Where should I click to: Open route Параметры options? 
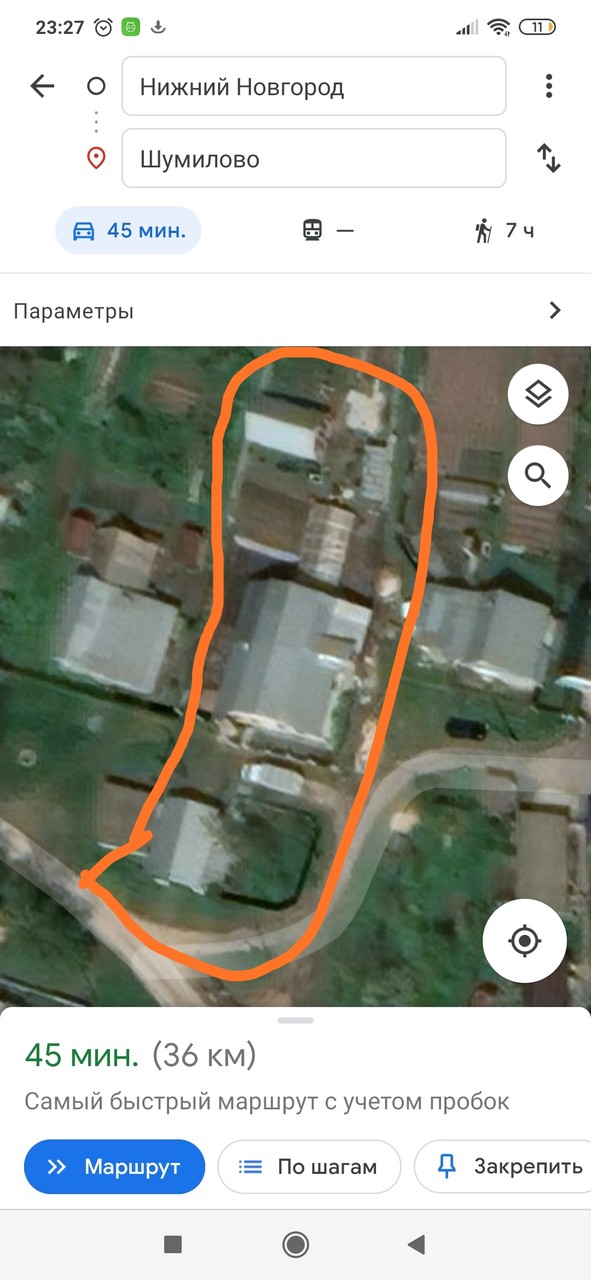click(x=295, y=310)
